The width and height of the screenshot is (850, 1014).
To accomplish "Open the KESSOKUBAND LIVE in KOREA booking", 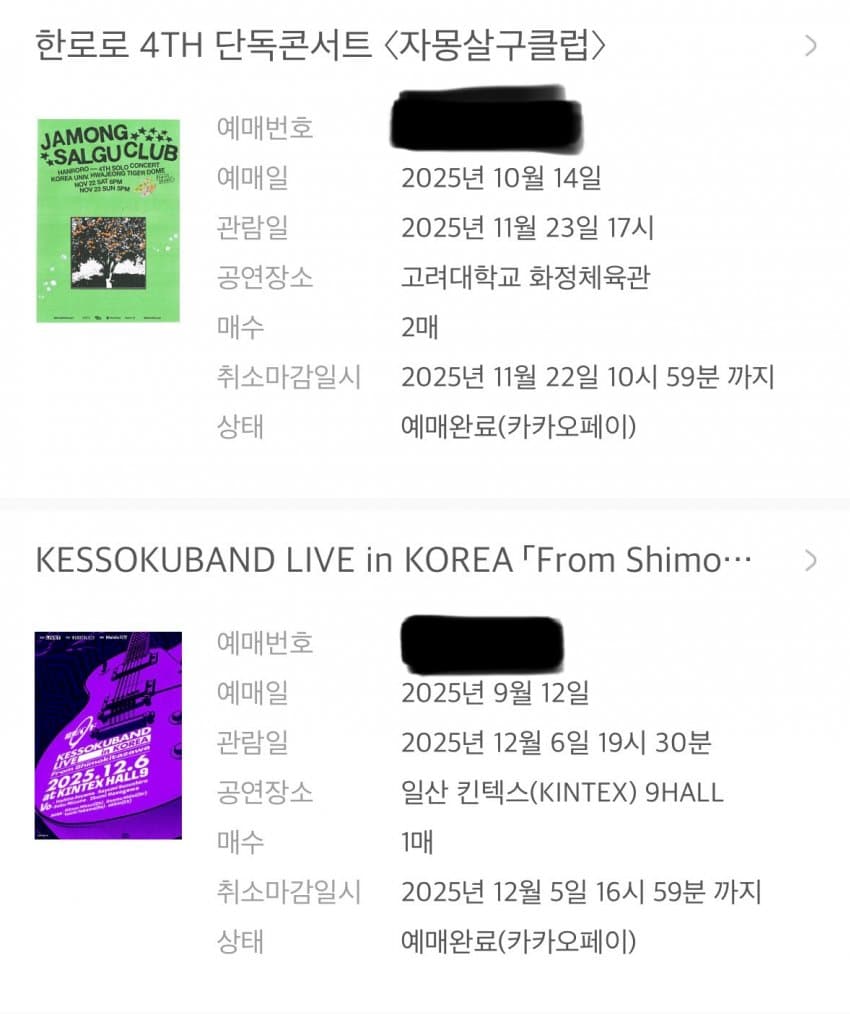I will pos(393,561).
